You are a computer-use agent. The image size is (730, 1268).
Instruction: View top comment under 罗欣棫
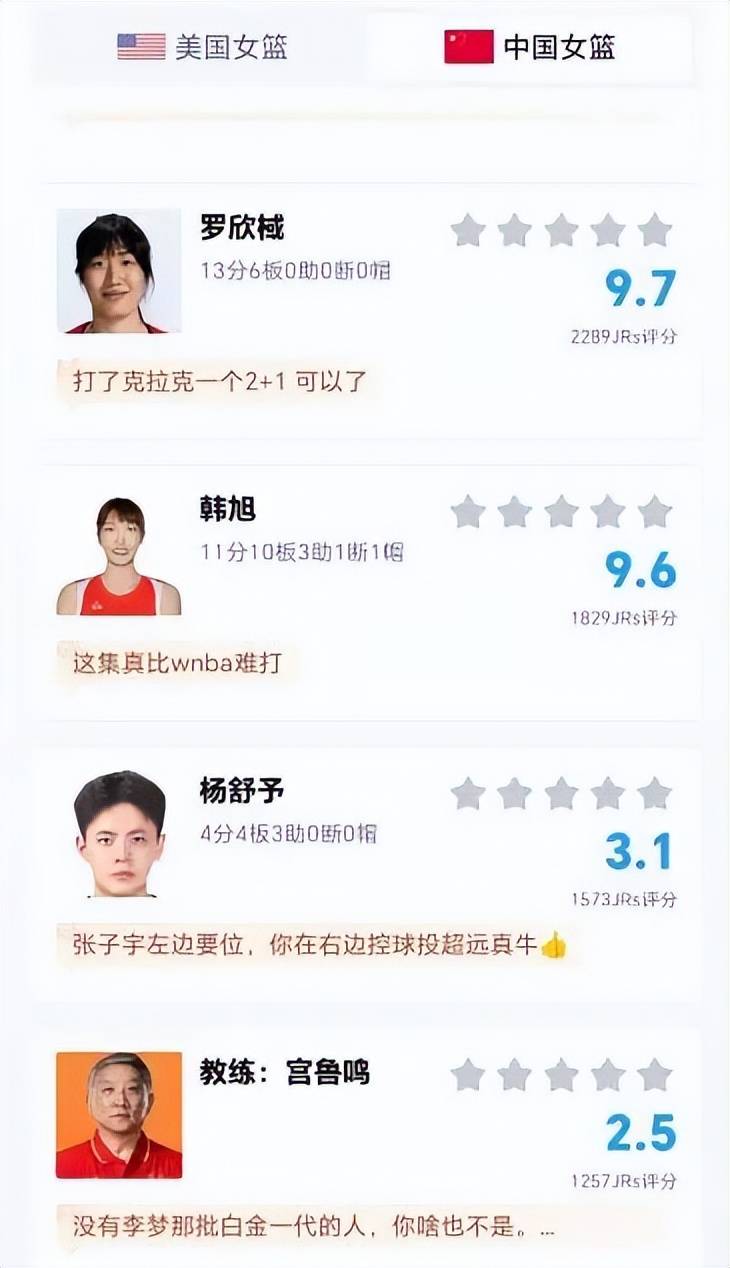pyautogui.click(x=220, y=381)
